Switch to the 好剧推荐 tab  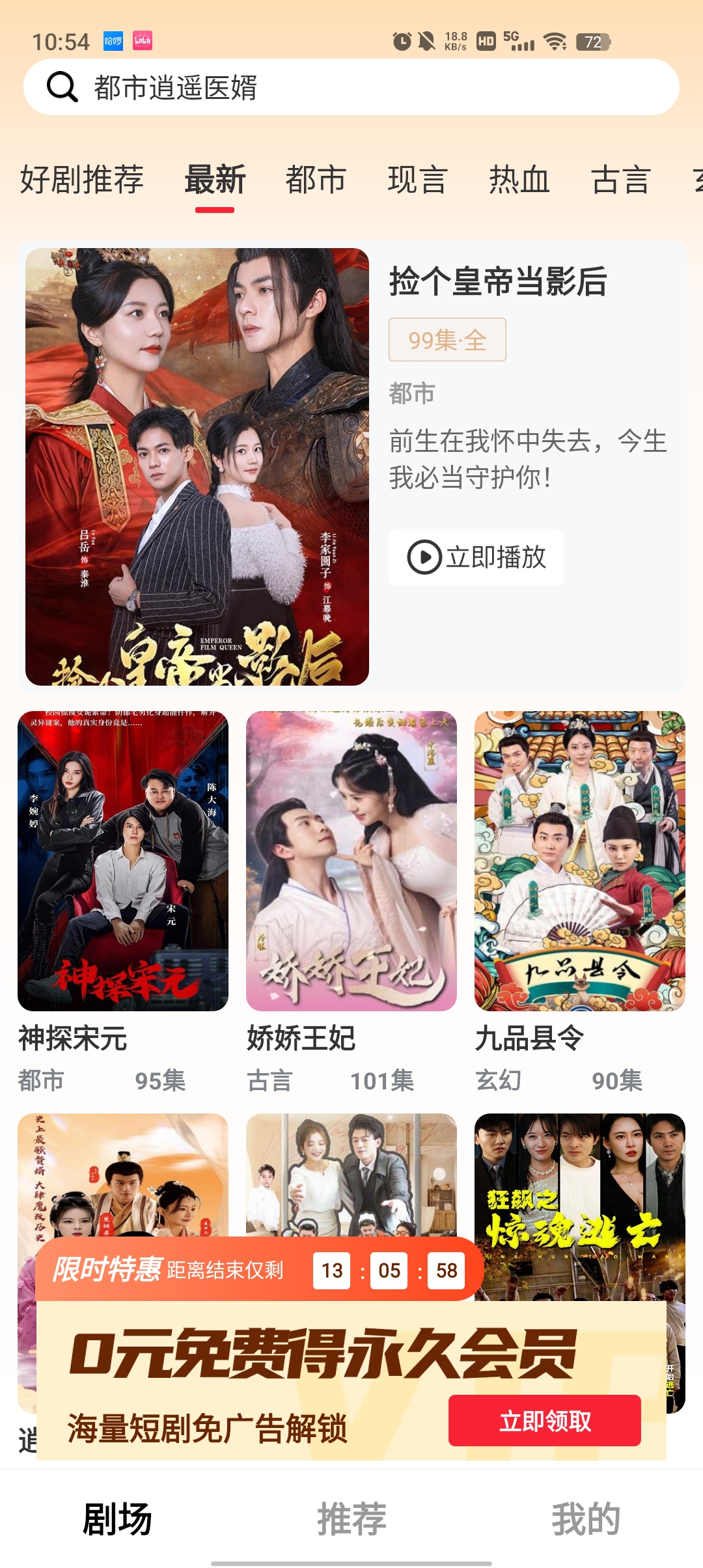pos(81,180)
